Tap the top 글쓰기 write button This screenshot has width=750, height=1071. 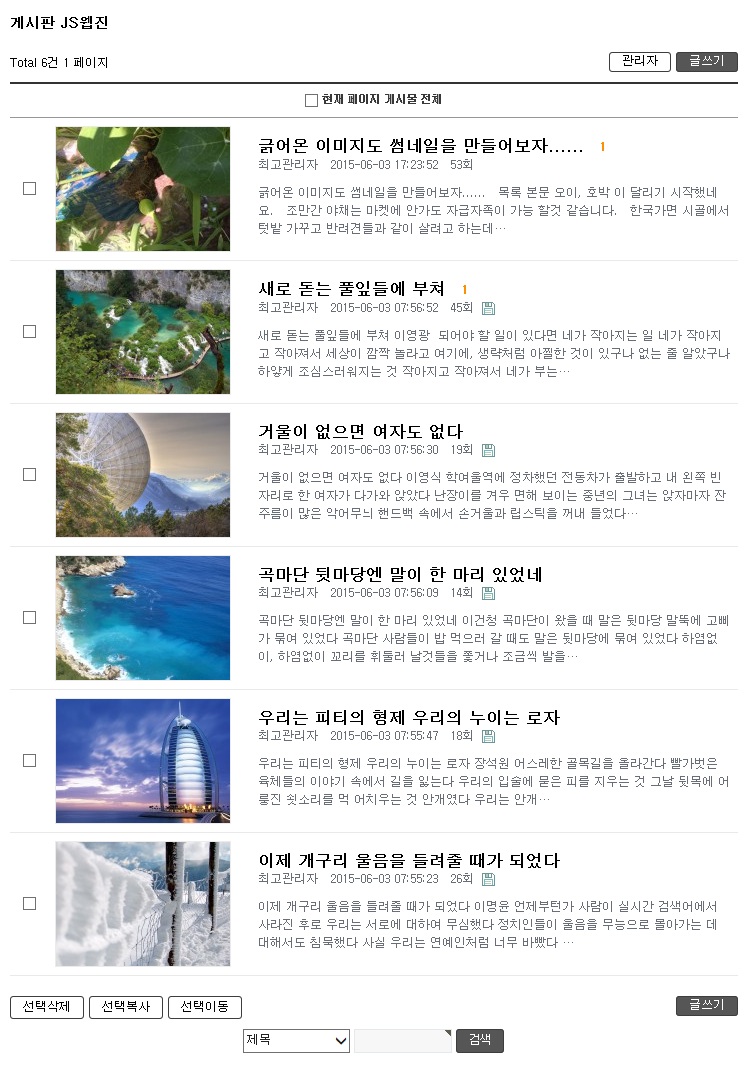706,62
